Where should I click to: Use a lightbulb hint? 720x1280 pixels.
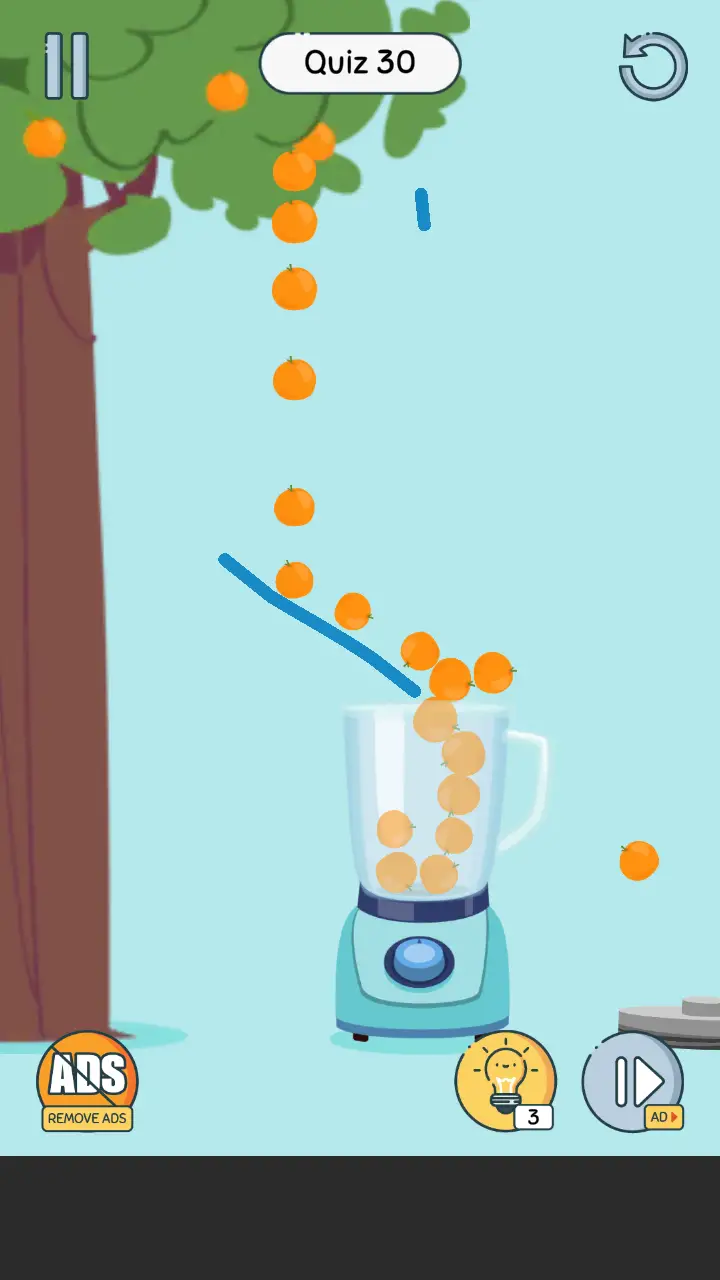click(x=505, y=1081)
